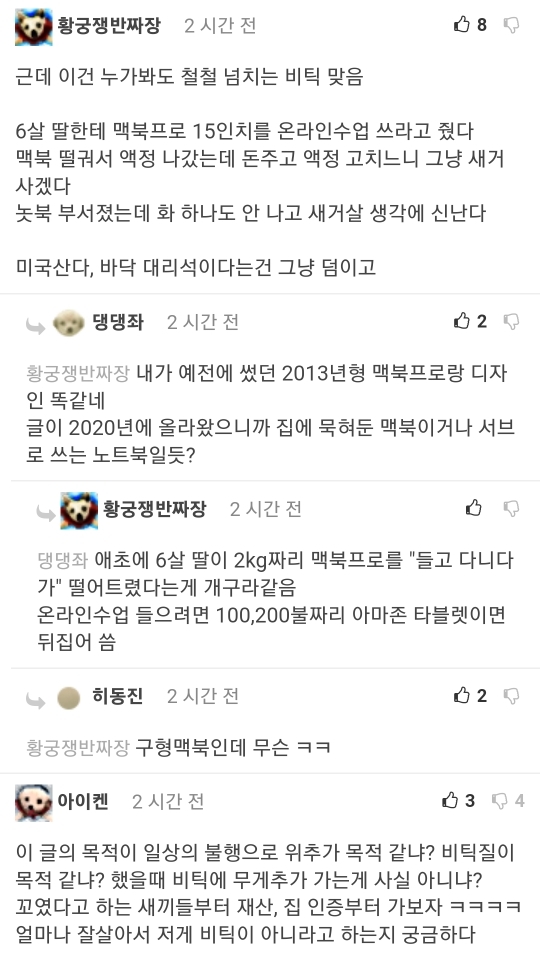Like 아이켄's comment with 3 likes
Image resolution: width=540 pixels, height=960 pixels.
450,800
